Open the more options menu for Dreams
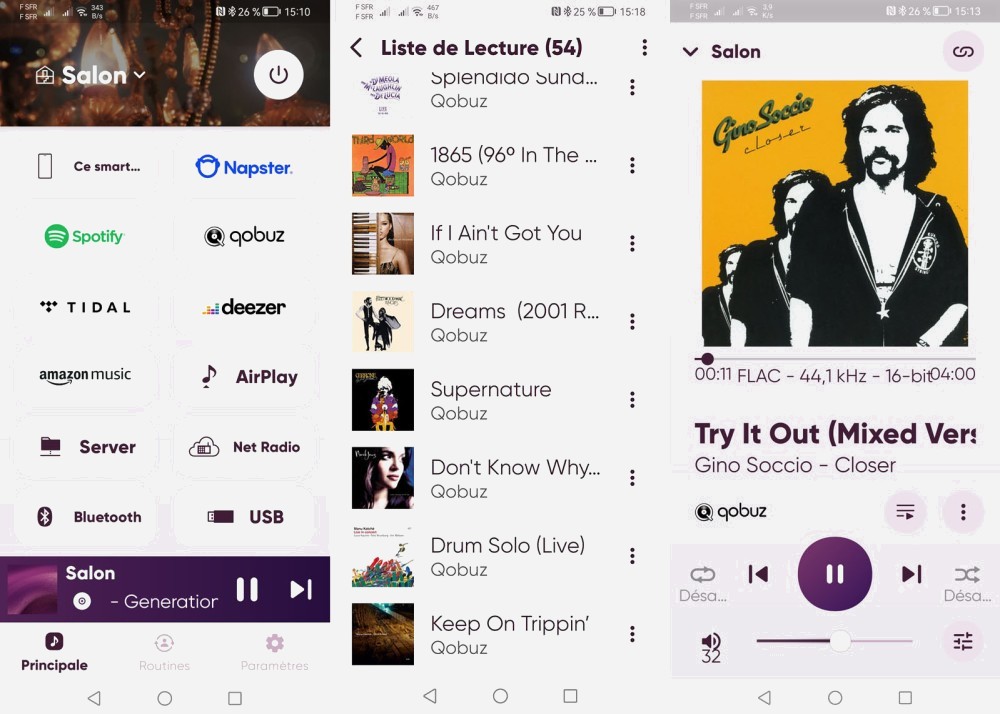Image resolution: width=1000 pixels, height=714 pixels. [632, 321]
